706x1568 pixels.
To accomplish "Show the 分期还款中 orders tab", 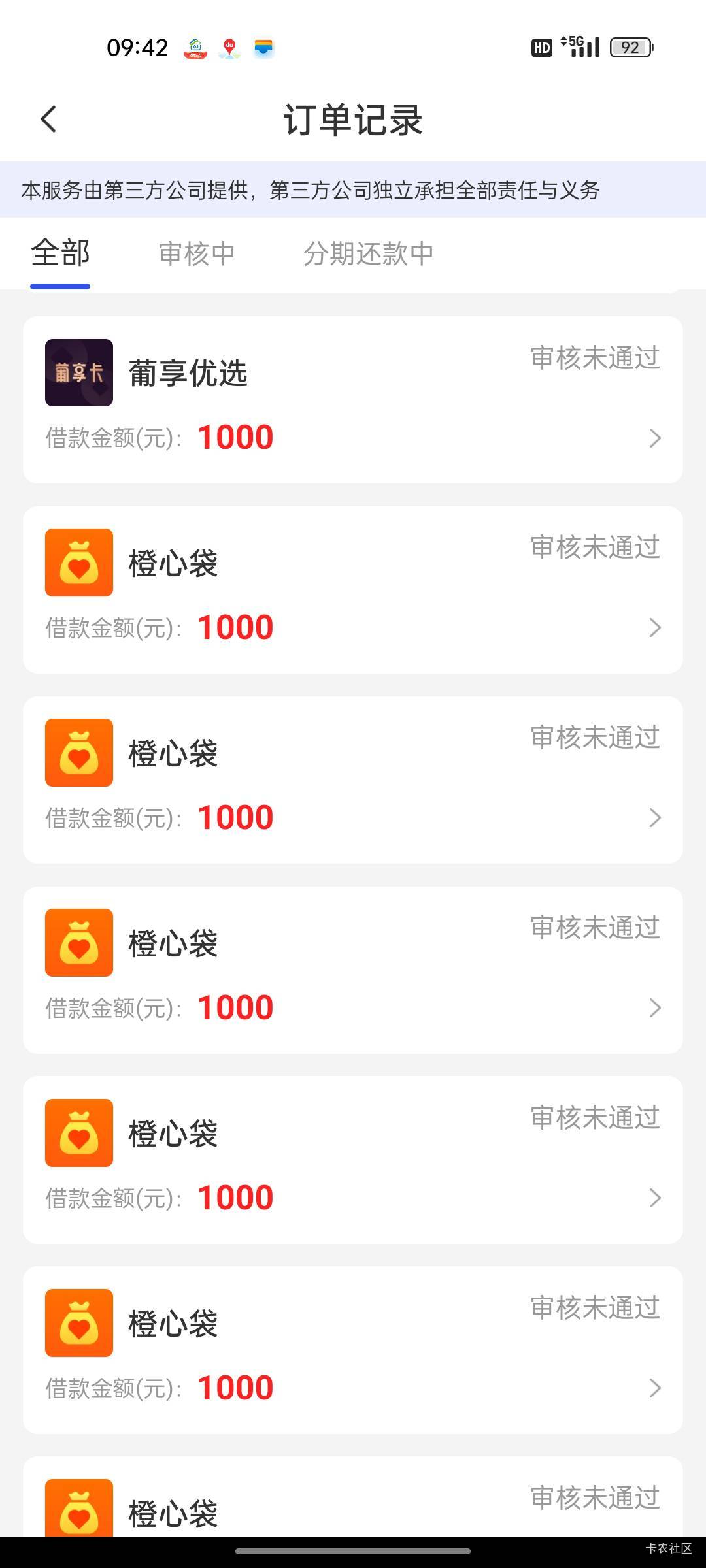I will click(368, 253).
